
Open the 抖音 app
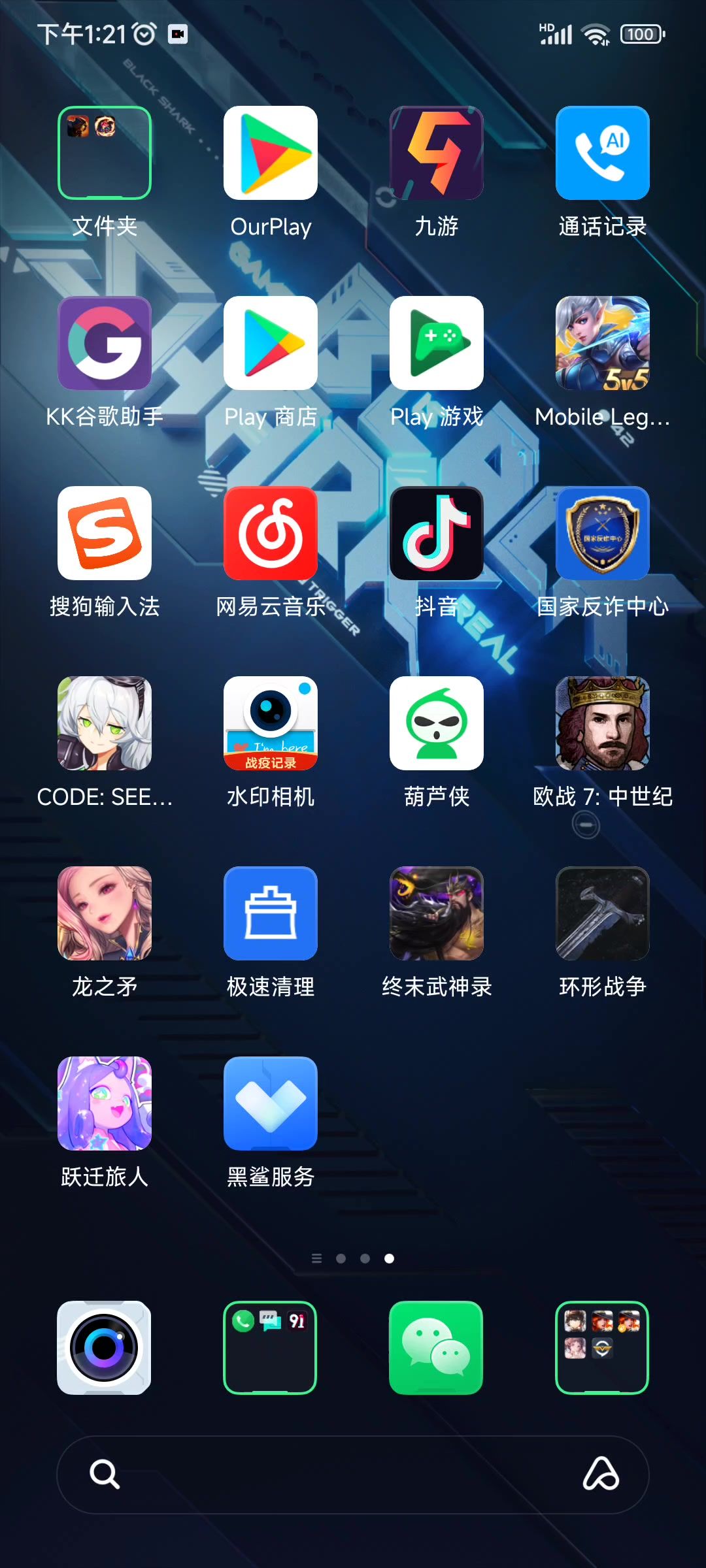click(437, 533)
